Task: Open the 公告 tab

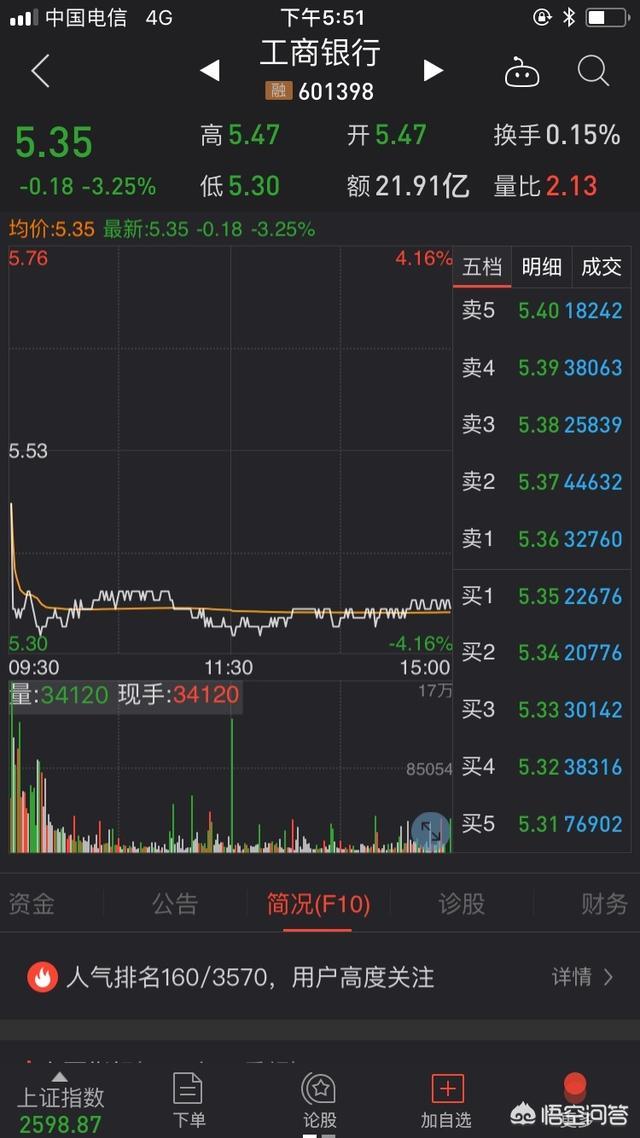Action: 175,904
